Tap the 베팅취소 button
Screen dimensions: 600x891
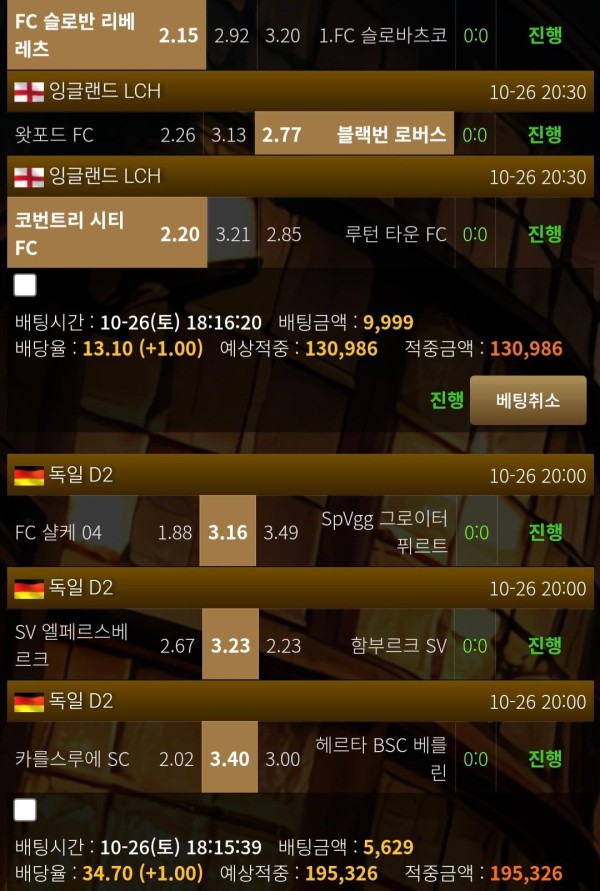pos(528,400)
